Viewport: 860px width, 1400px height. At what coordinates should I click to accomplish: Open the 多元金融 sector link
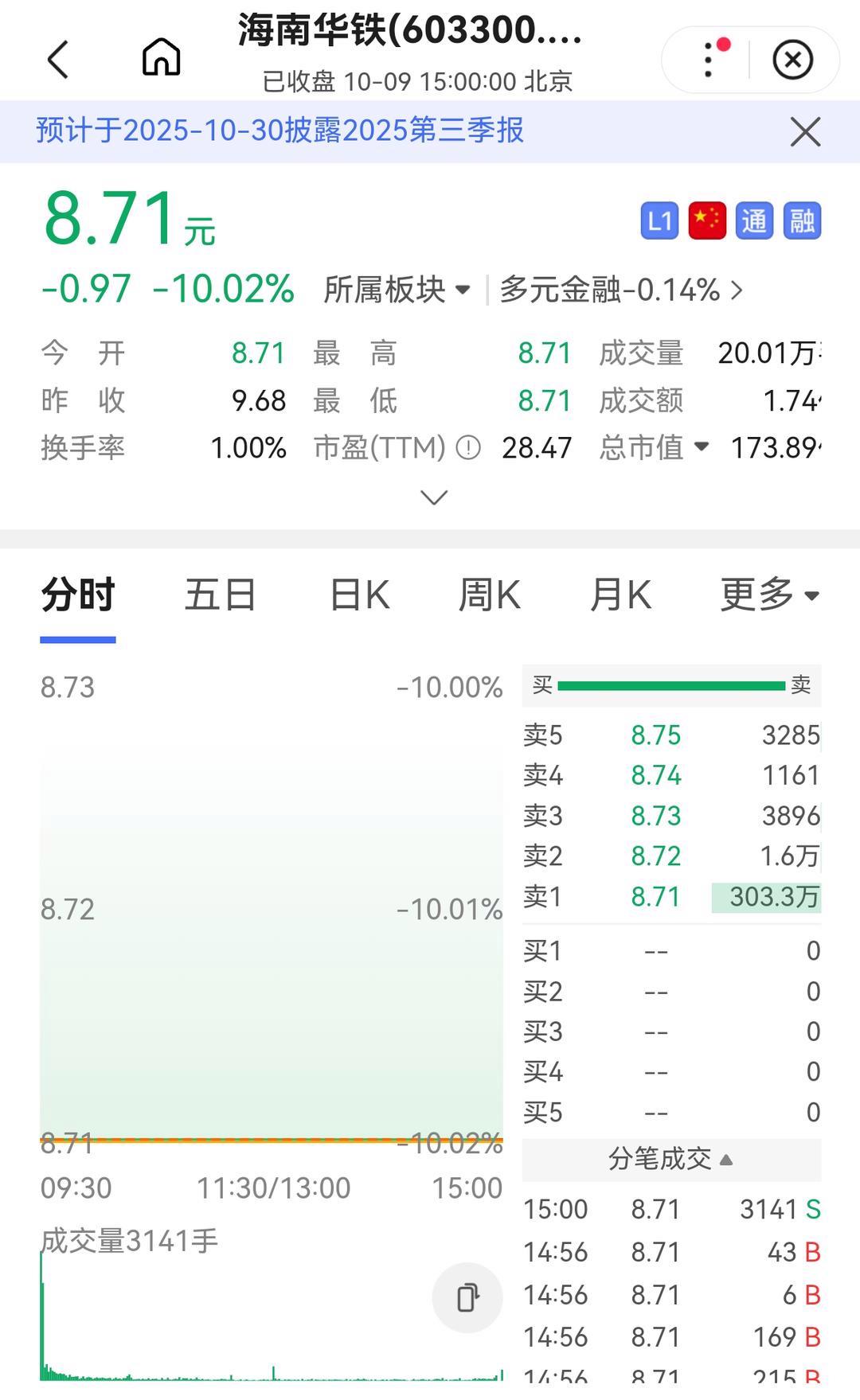click(x=620, y=290)
